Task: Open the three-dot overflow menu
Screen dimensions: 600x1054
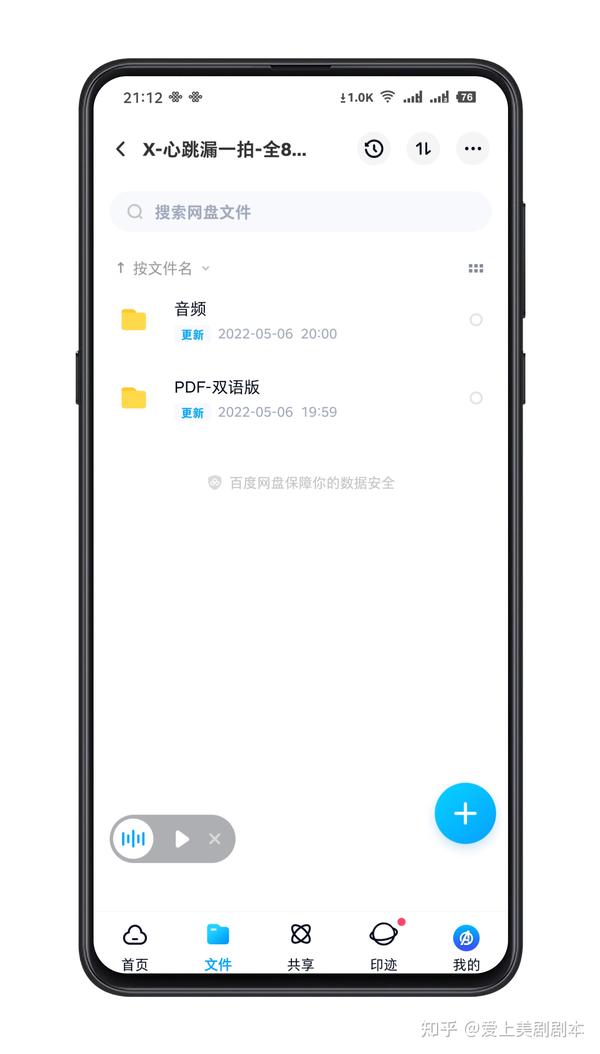Action: point(473,149)
